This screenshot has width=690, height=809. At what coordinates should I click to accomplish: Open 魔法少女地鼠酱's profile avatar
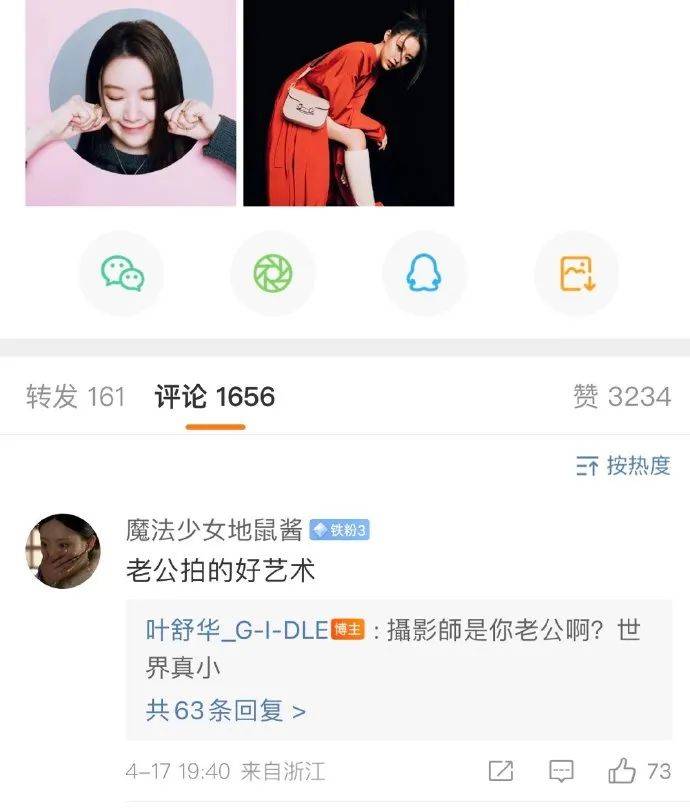[x=62, y=551]
